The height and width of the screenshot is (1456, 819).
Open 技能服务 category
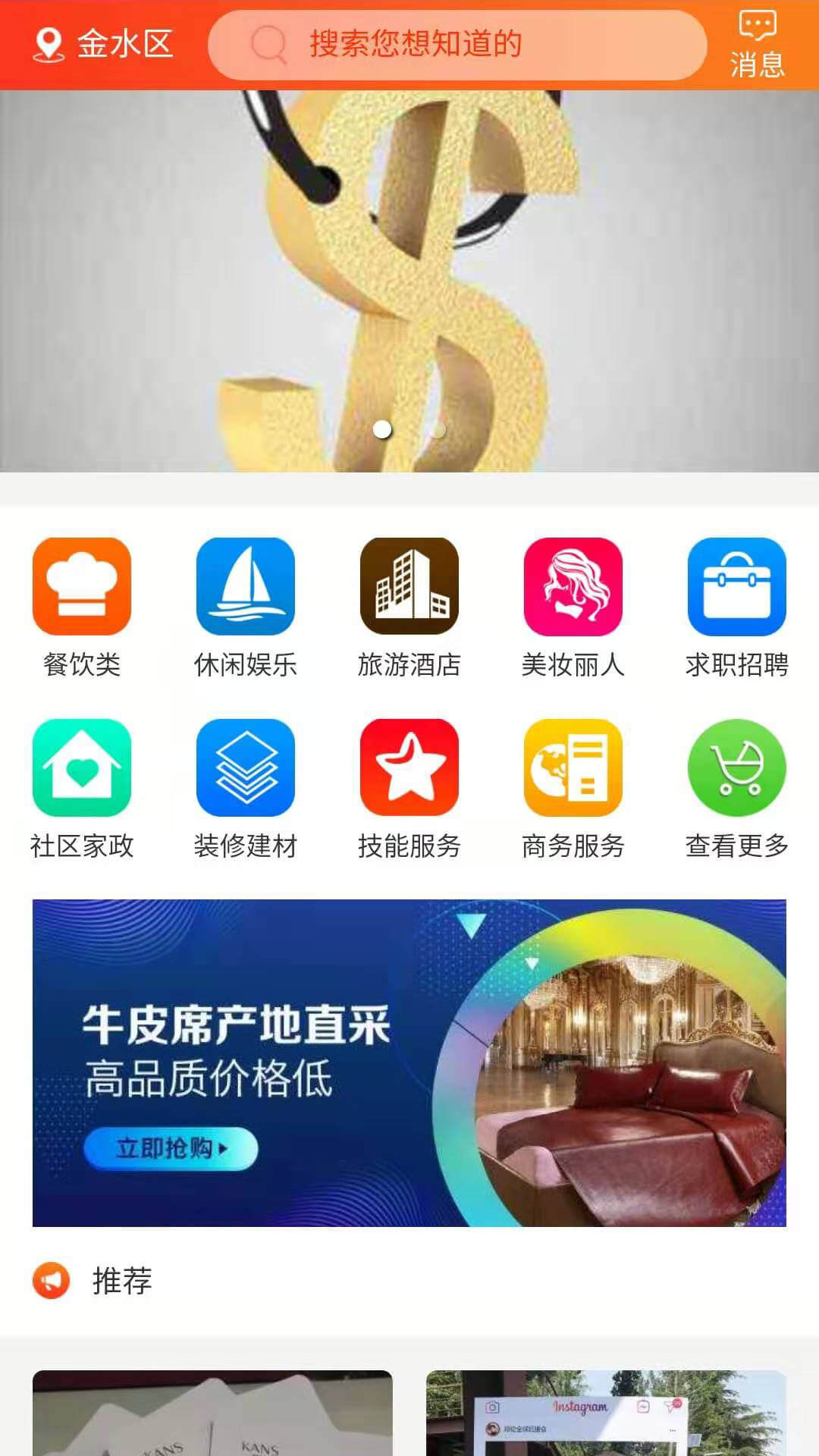pos(409,789)
